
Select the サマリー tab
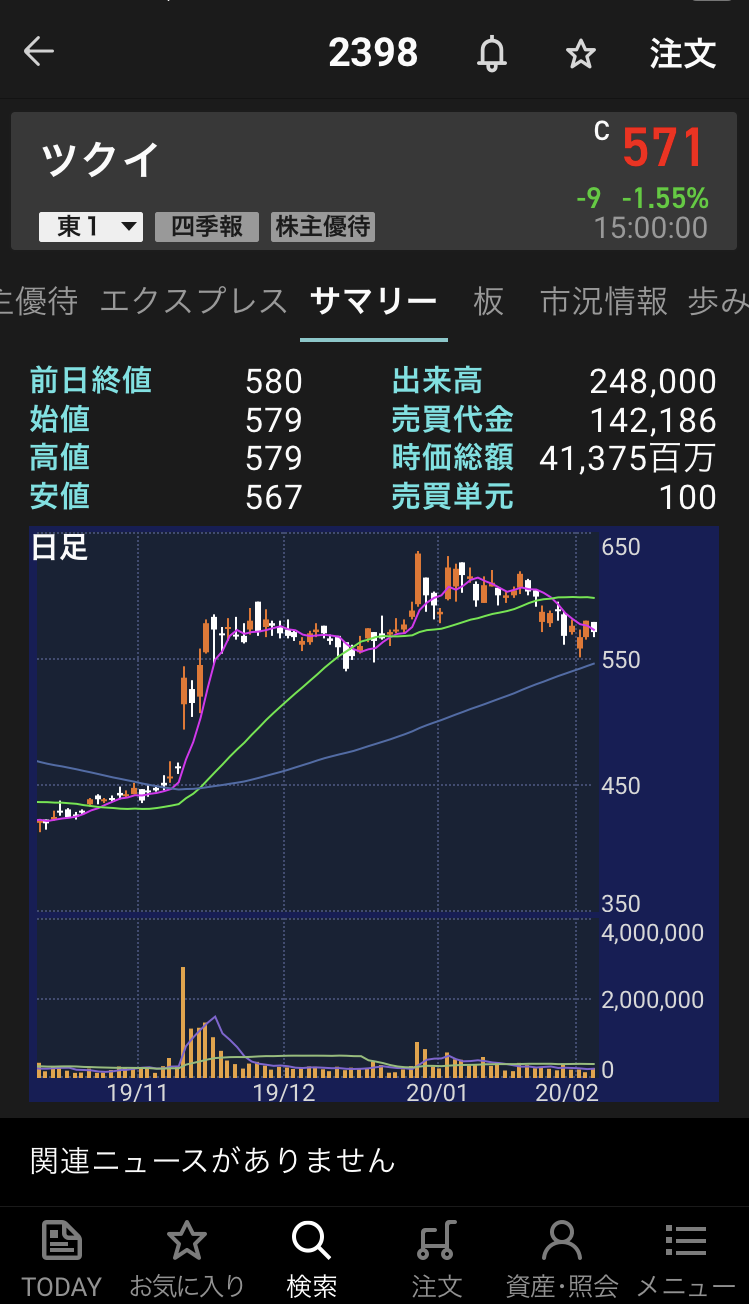pyautogui.click(x=373, y=301)
